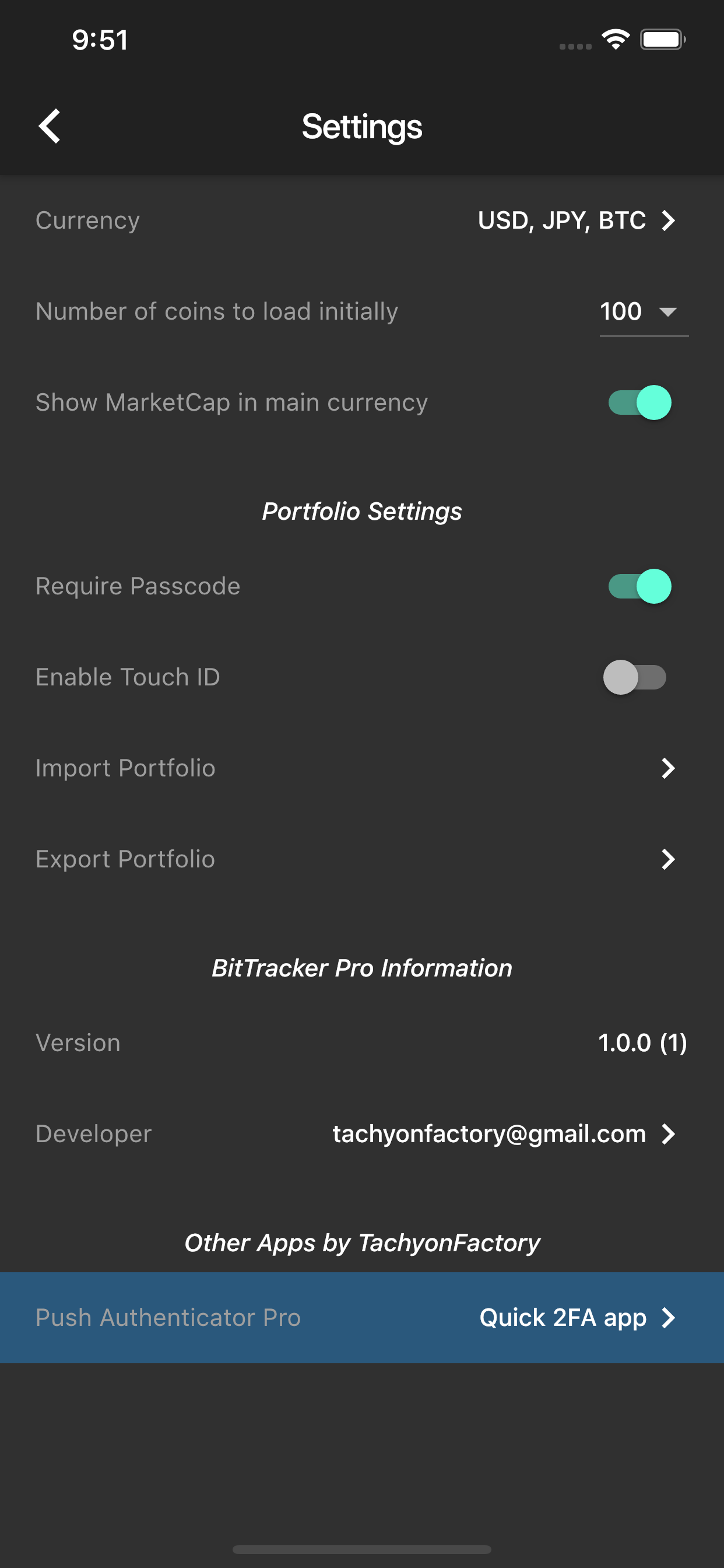Select the Push Authenticator Pro entry
Image resolution: width=724 pixels, height=1568 pixels.
click(x=362, y=1317)
